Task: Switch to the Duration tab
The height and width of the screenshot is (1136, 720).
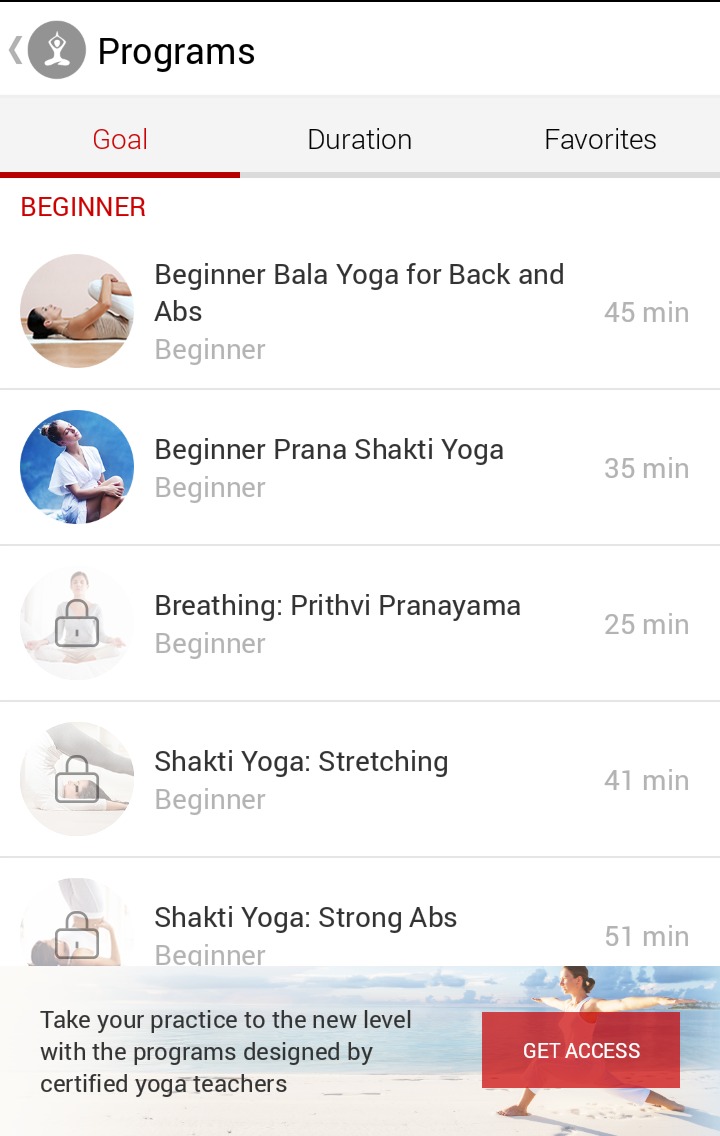Action: [x=360, y=139]
